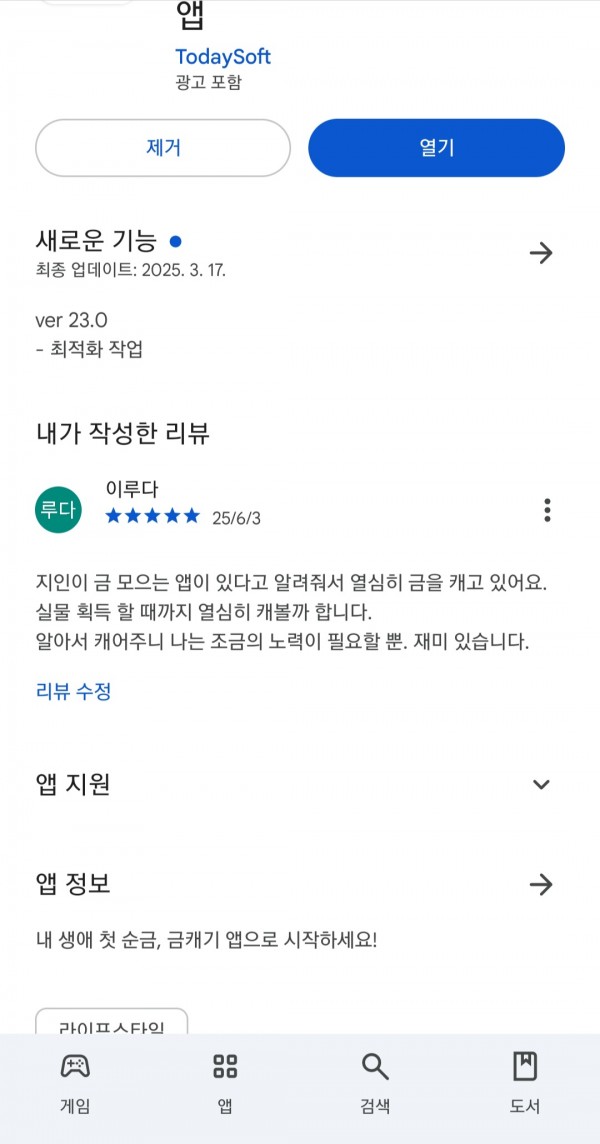
Task: Edit my review via 리뷰 수정
Action: pyautogui.click(x=73, y=691)
